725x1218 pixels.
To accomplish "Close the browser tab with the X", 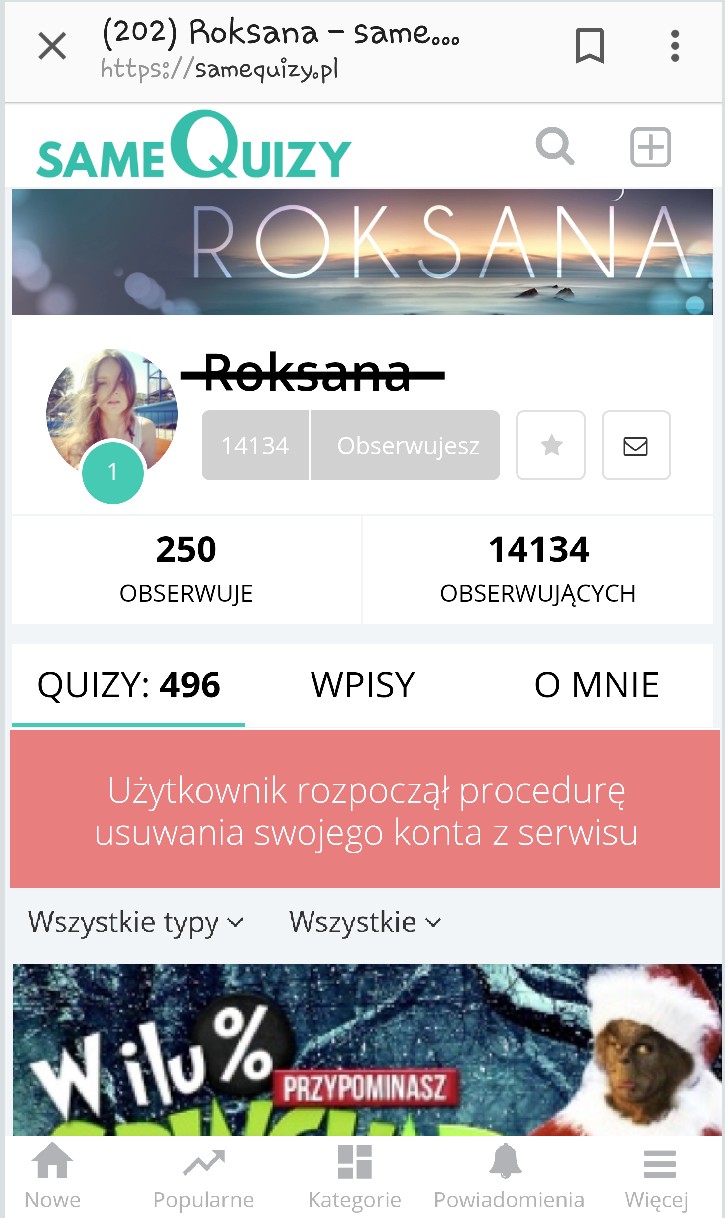I will 52,46.
